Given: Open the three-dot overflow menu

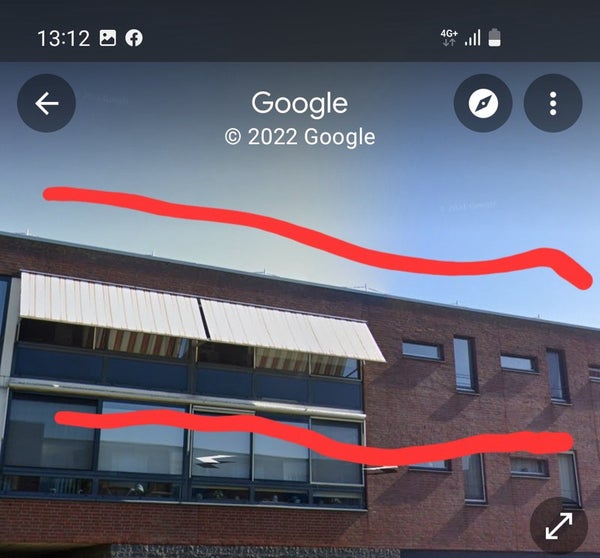Looking at the screenshot, I should pyautogui.click(x=553, y=103).
